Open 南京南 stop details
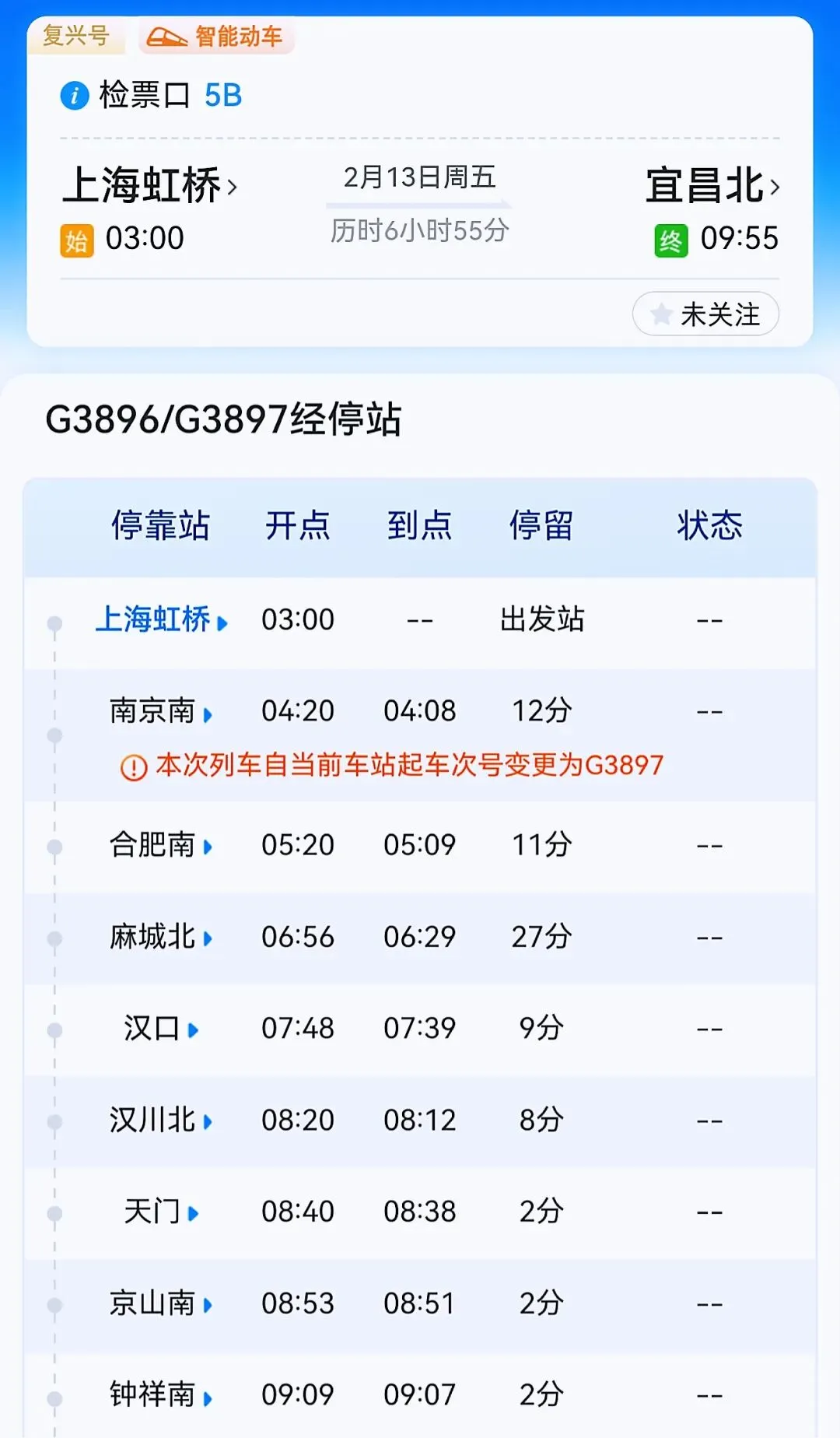 click(x=161, y=711)
